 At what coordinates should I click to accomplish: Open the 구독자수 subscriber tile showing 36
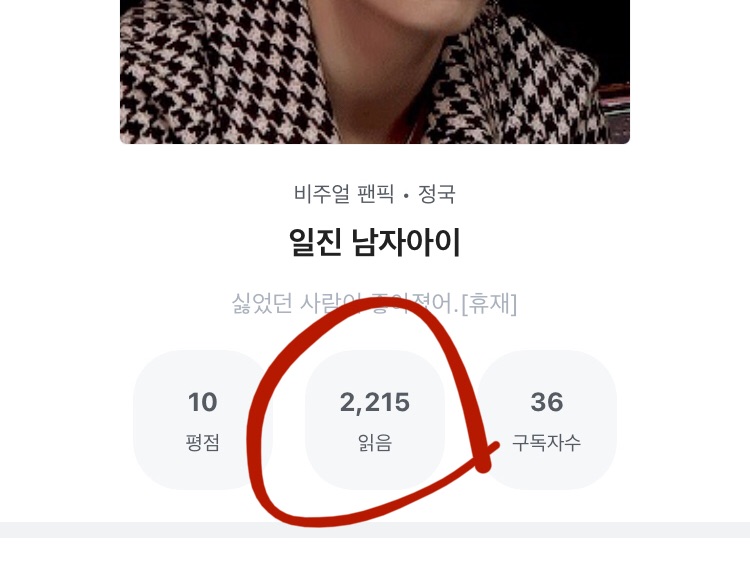(546, 420)
